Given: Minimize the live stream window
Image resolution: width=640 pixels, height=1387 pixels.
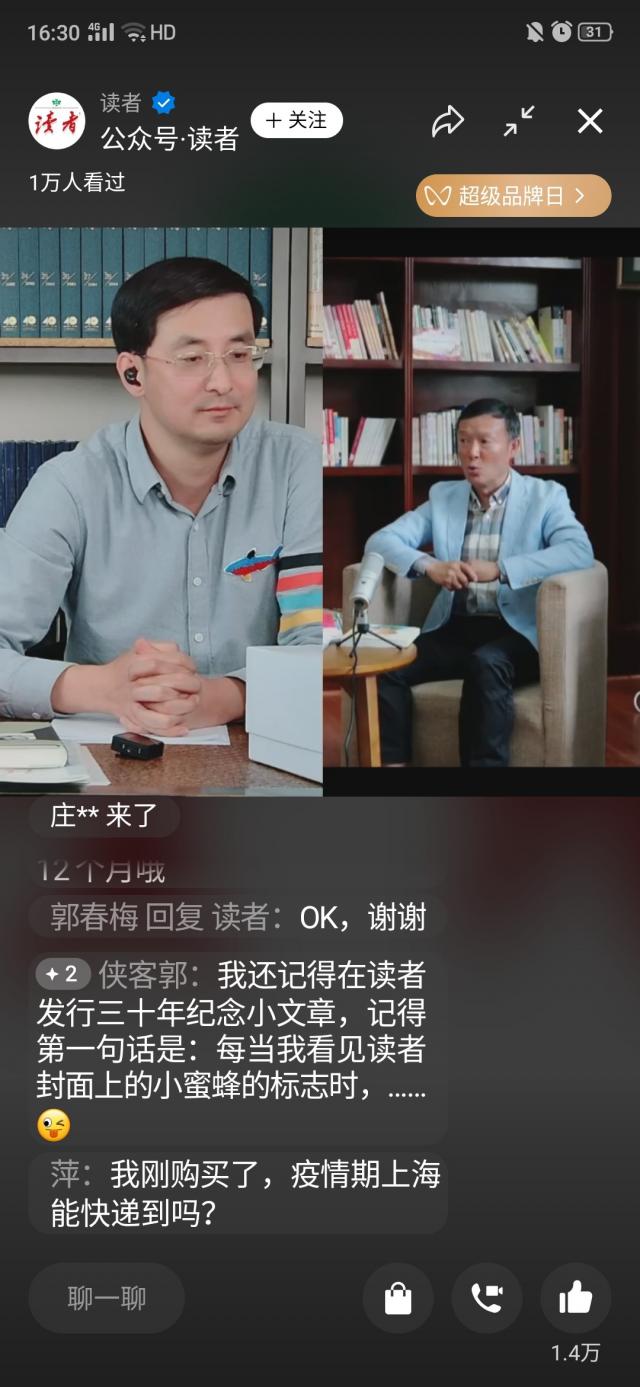Looking at the screenshot, I should pos(519,122).
